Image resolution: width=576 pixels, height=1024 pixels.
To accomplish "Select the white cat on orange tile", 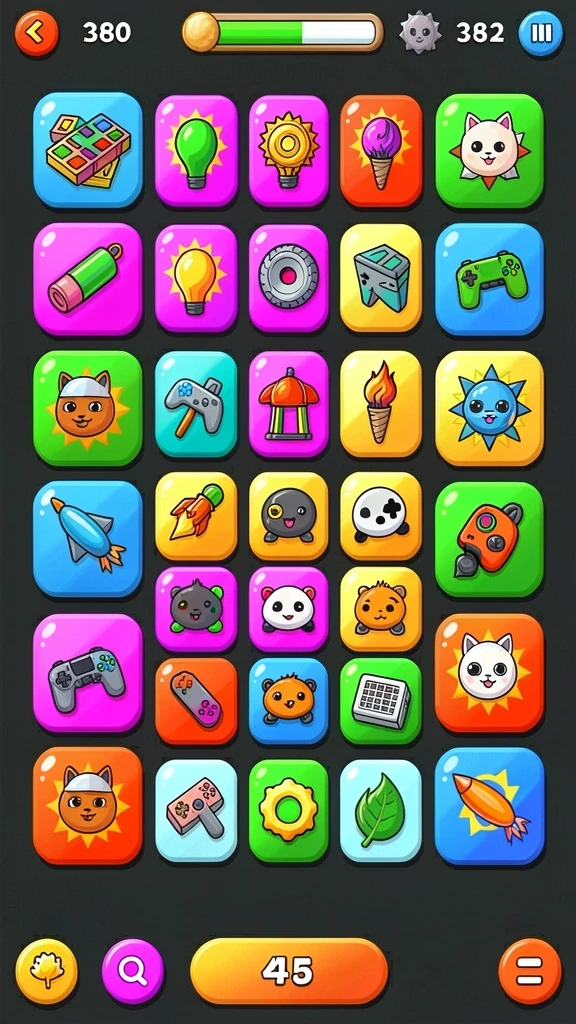I will tap(489, 673).
